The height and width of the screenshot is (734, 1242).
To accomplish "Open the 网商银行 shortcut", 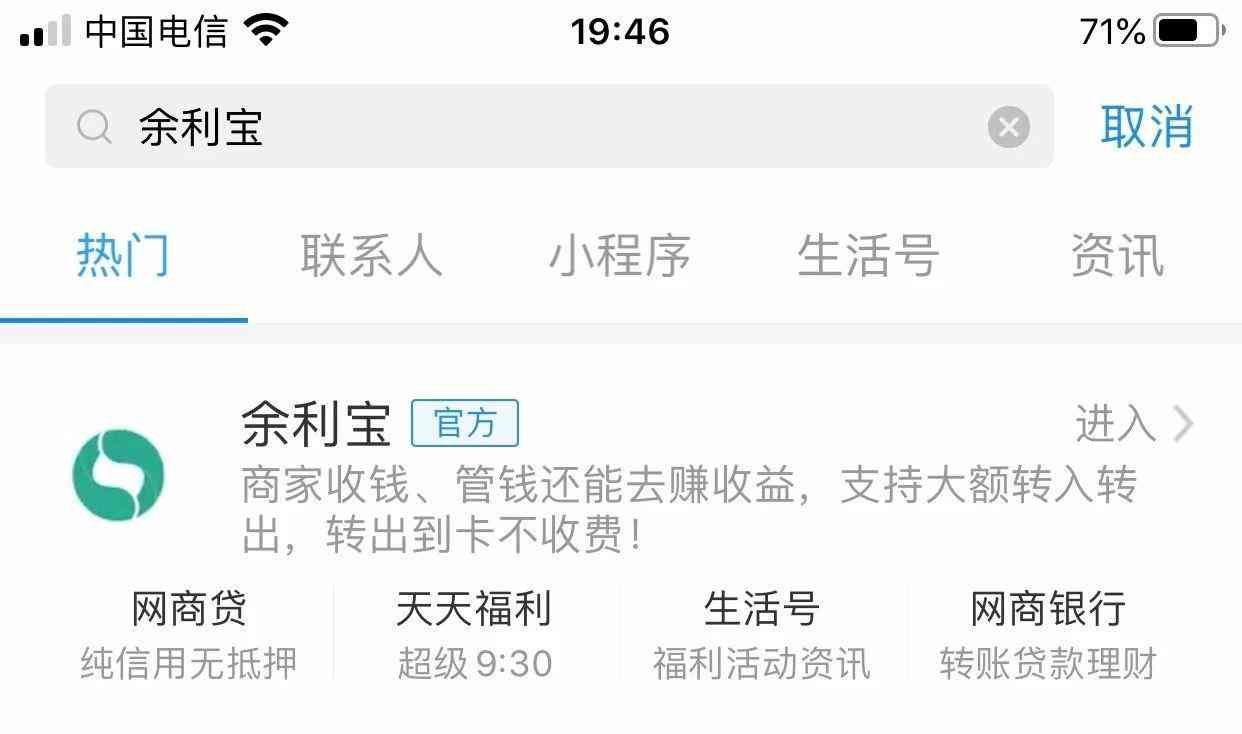I will pos(1047,634).
